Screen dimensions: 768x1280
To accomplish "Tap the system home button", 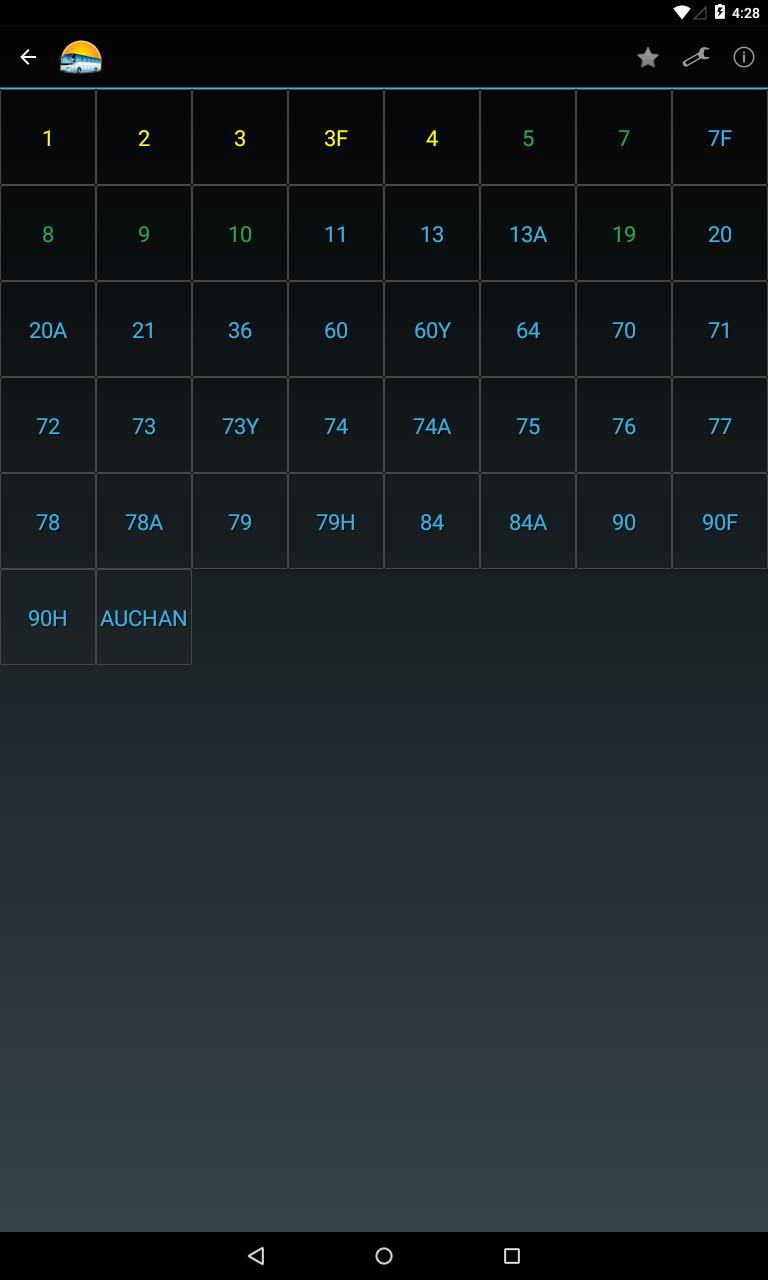I will pyautogui.click(x=384, y=1256).
